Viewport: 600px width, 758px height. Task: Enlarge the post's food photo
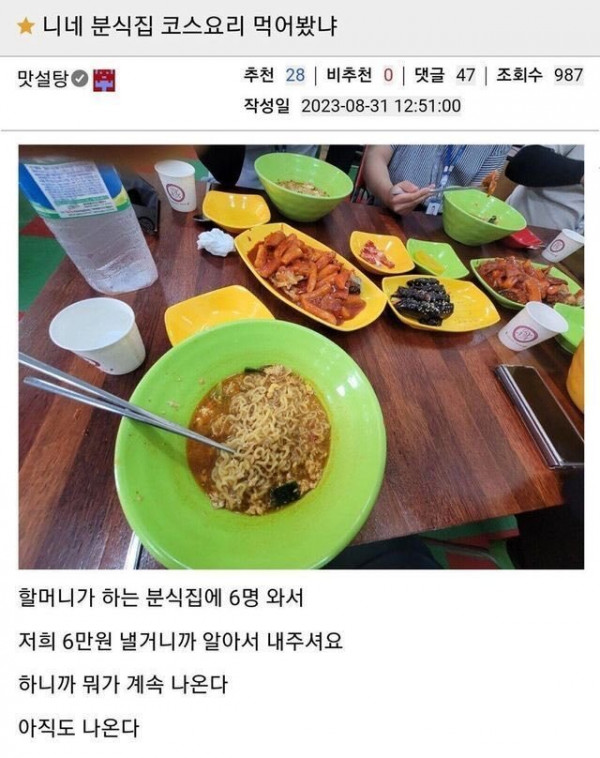[x=300, y=356]
